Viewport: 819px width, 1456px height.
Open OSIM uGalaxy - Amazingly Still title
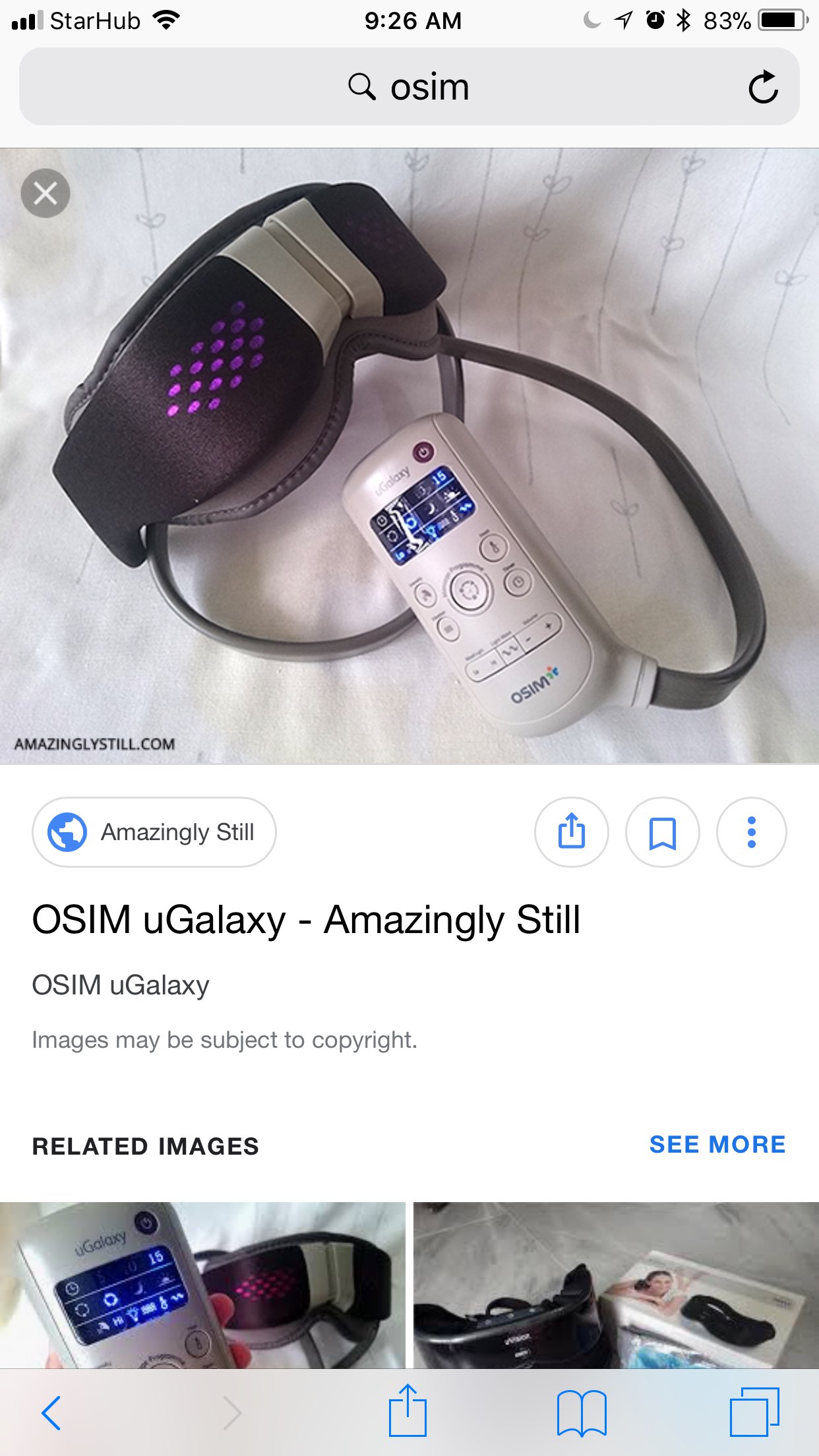click(307, 919)
